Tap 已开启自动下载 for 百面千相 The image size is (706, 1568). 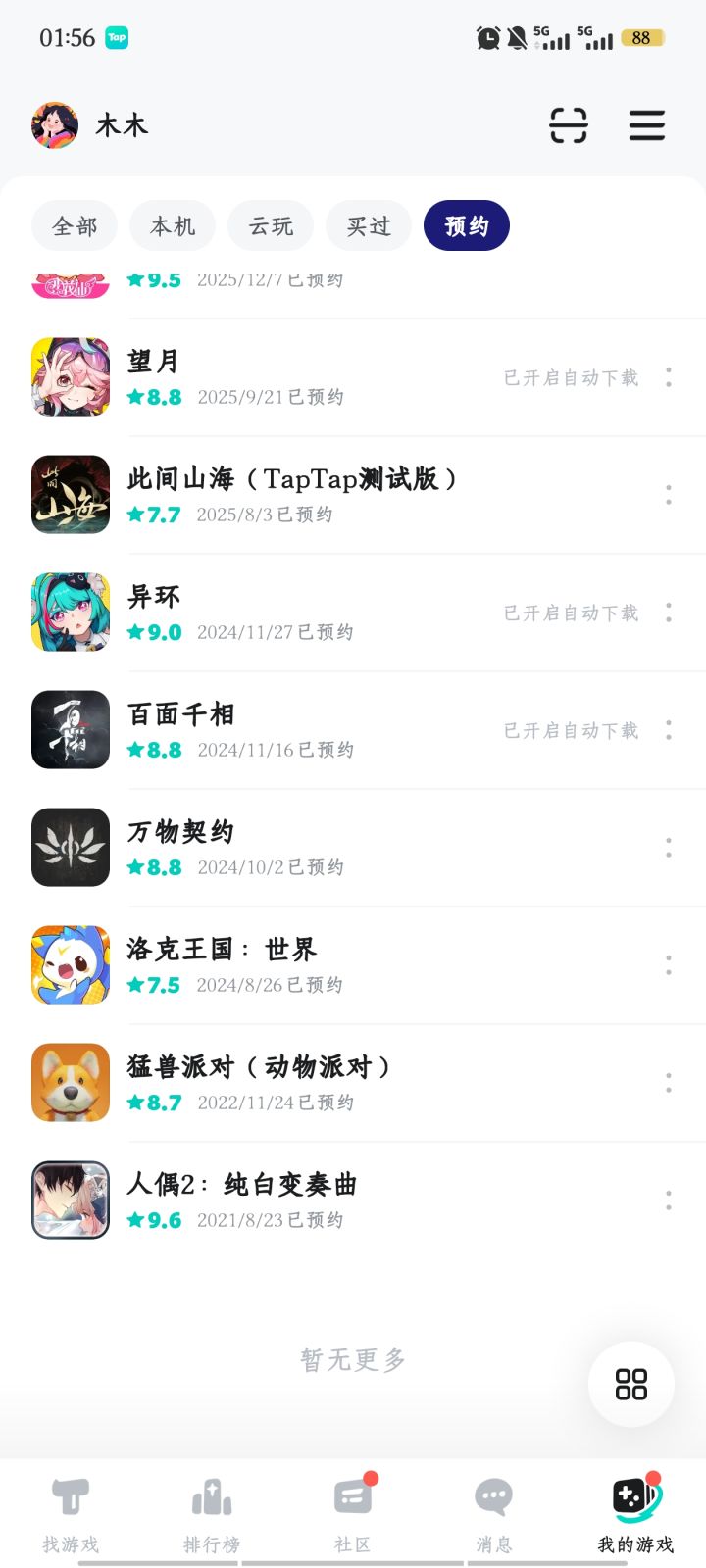(x=572, y=731)
